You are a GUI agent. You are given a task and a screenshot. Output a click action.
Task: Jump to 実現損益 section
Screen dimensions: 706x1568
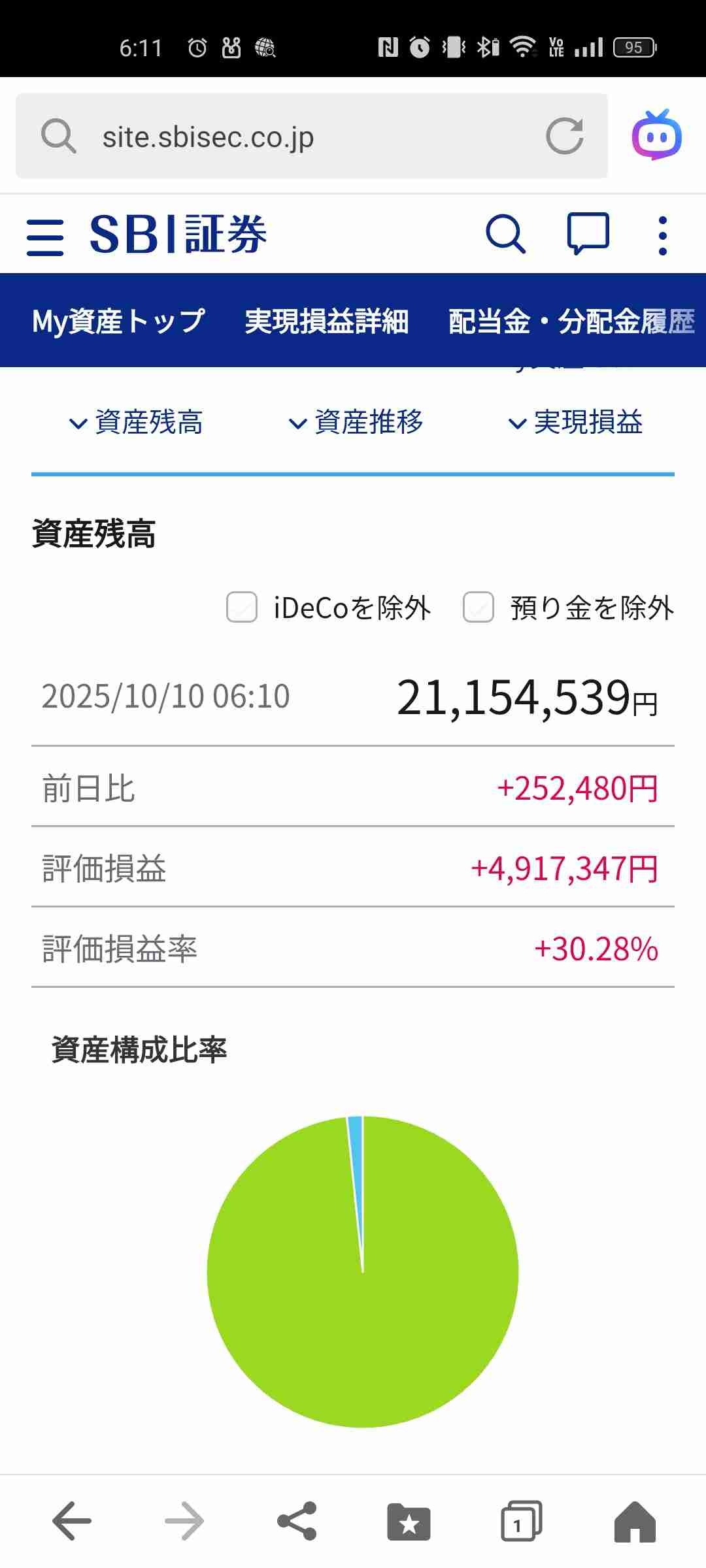pos(576,422)
